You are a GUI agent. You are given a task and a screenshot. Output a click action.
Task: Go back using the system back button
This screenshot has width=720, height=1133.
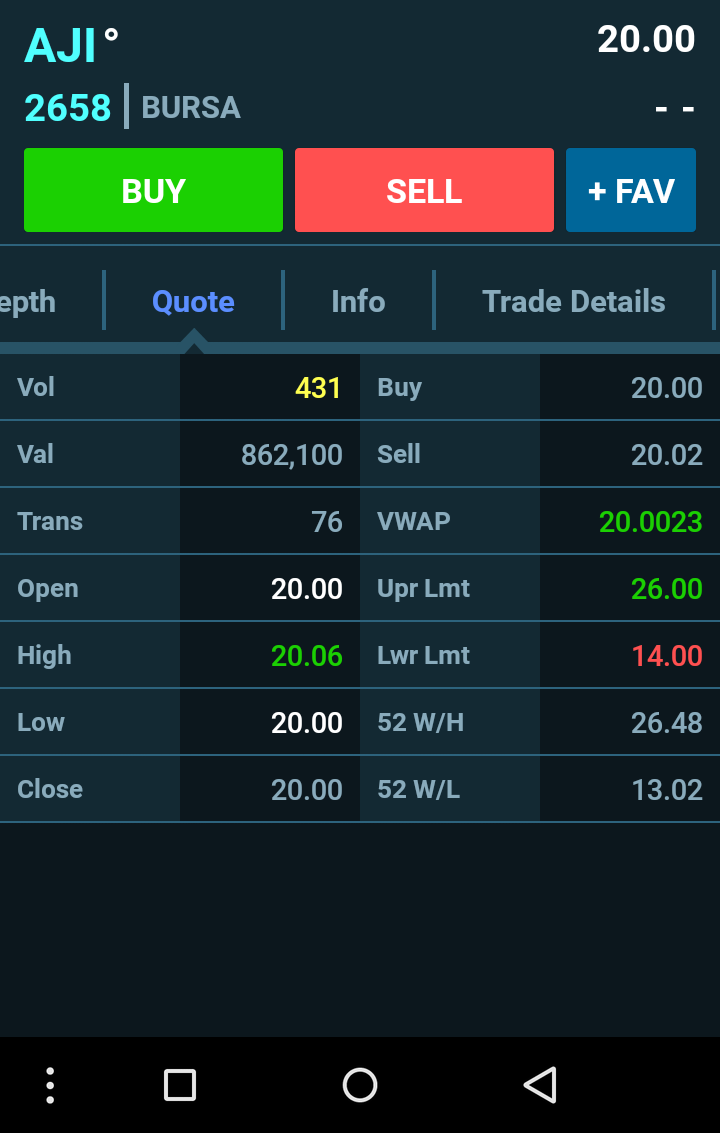(539, 1085)
